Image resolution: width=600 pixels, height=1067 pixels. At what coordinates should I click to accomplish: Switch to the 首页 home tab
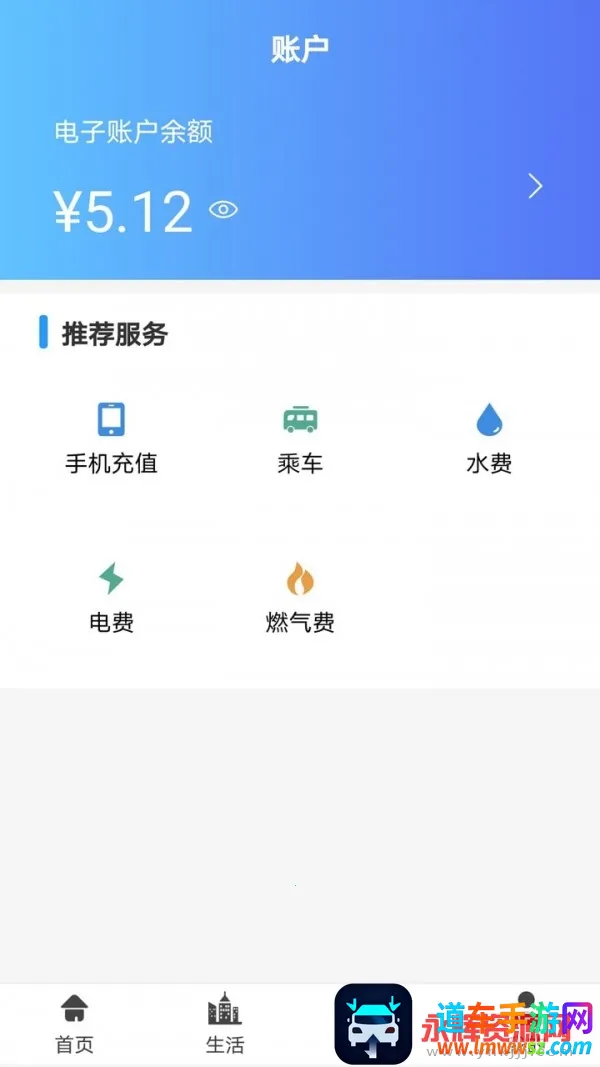[74, 1024]
